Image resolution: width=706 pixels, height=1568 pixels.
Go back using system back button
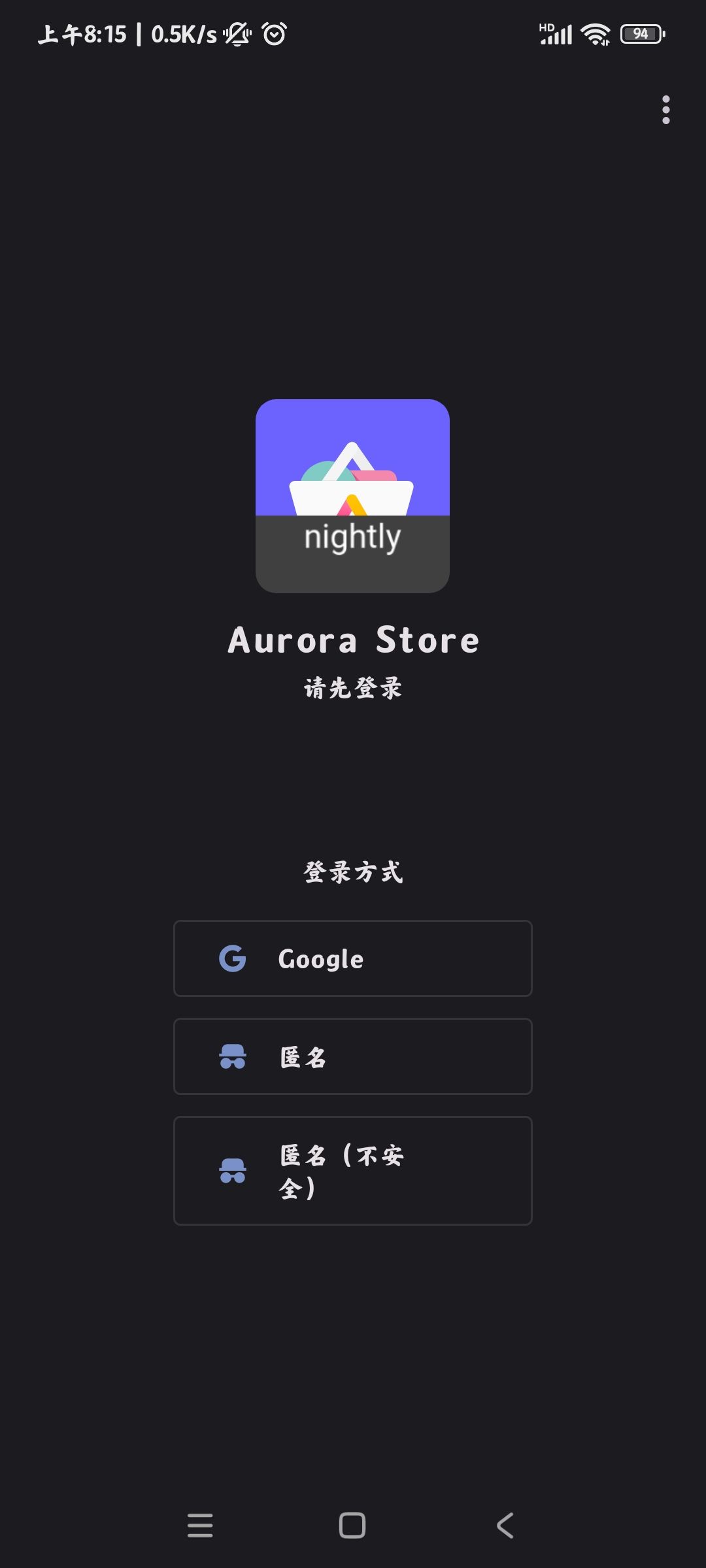click(x=505, y=1526)
